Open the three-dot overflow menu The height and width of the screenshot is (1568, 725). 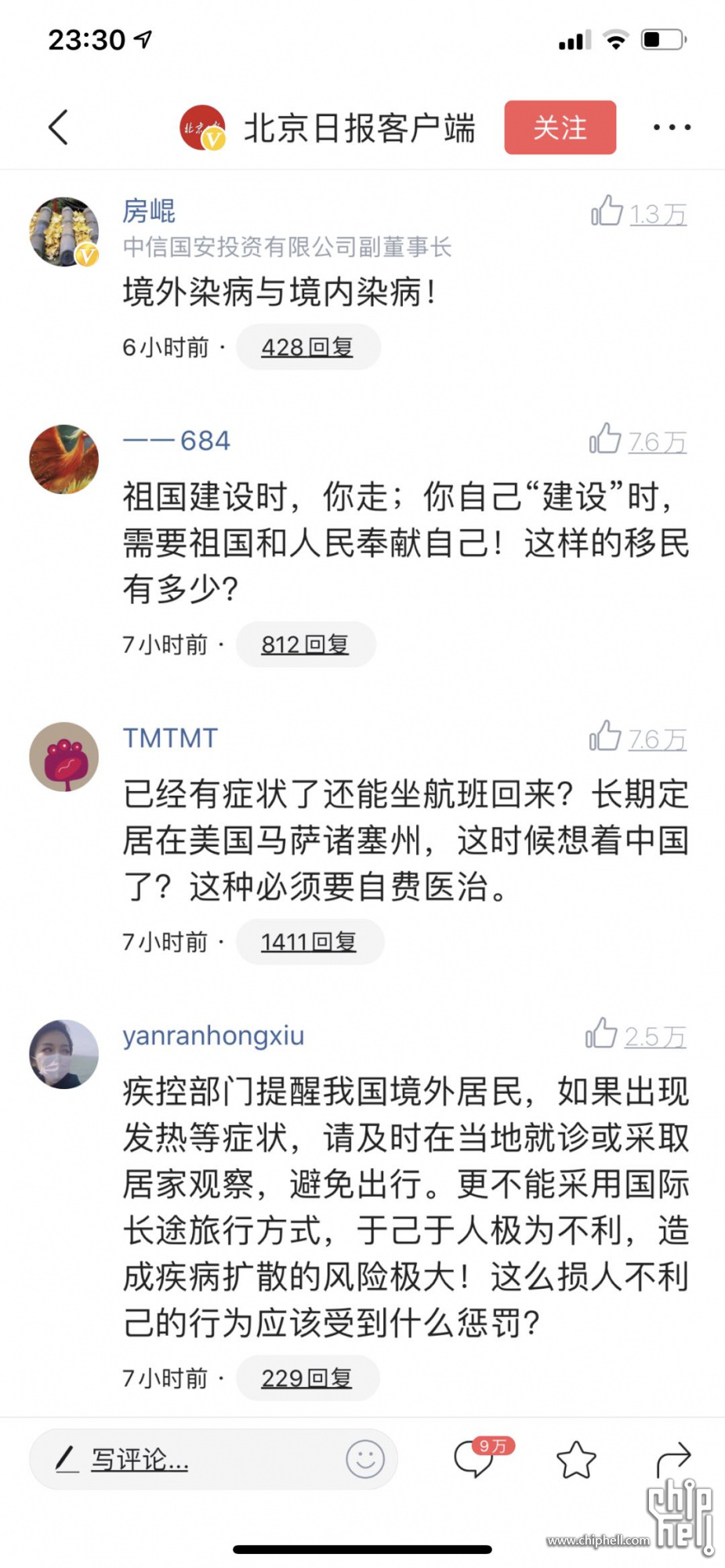click(x=672, y=127)
